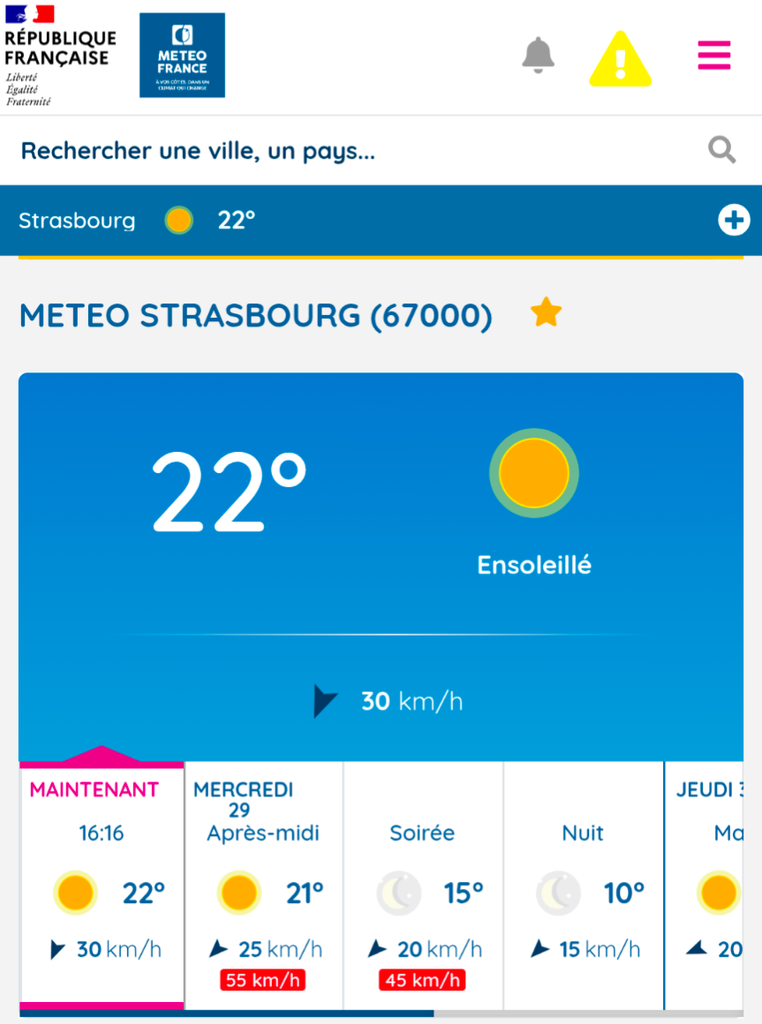Open the pink hamburger menu

(714, 55)
